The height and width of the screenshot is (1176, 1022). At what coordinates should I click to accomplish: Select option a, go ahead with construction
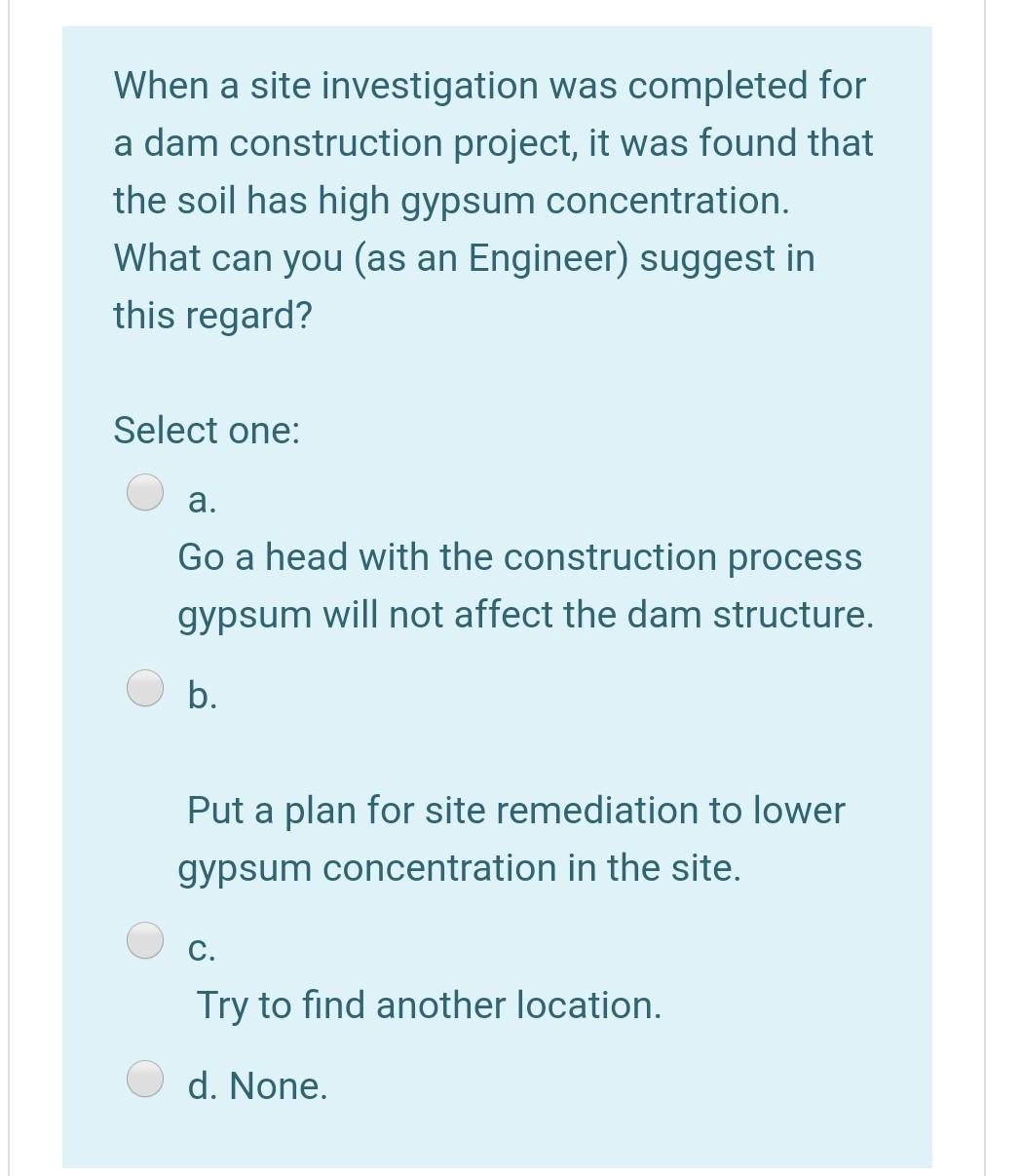pos(145,493)
